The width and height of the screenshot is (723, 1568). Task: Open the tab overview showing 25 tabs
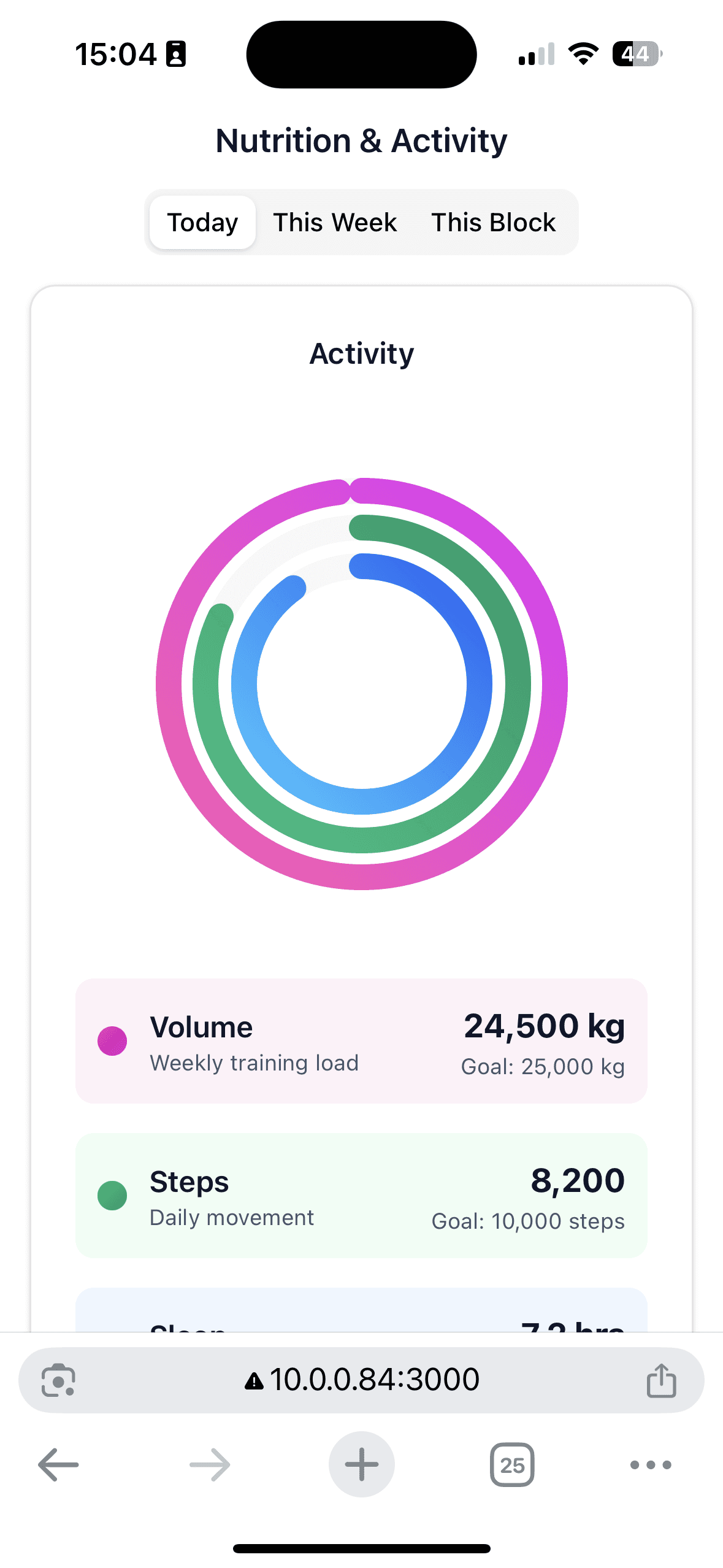(512, 1465)
